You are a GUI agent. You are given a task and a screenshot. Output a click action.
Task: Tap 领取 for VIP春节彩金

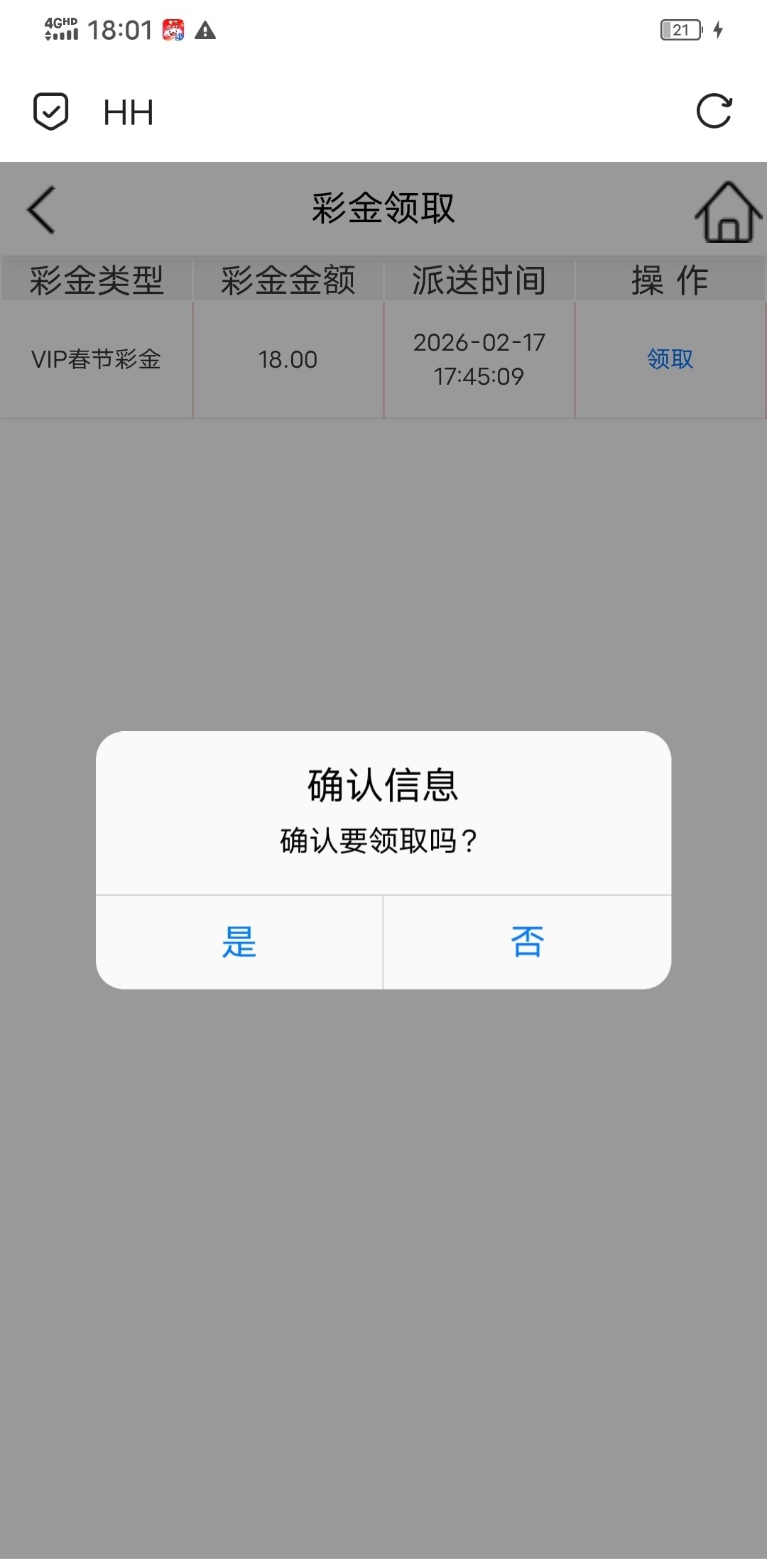pos(670,359)
